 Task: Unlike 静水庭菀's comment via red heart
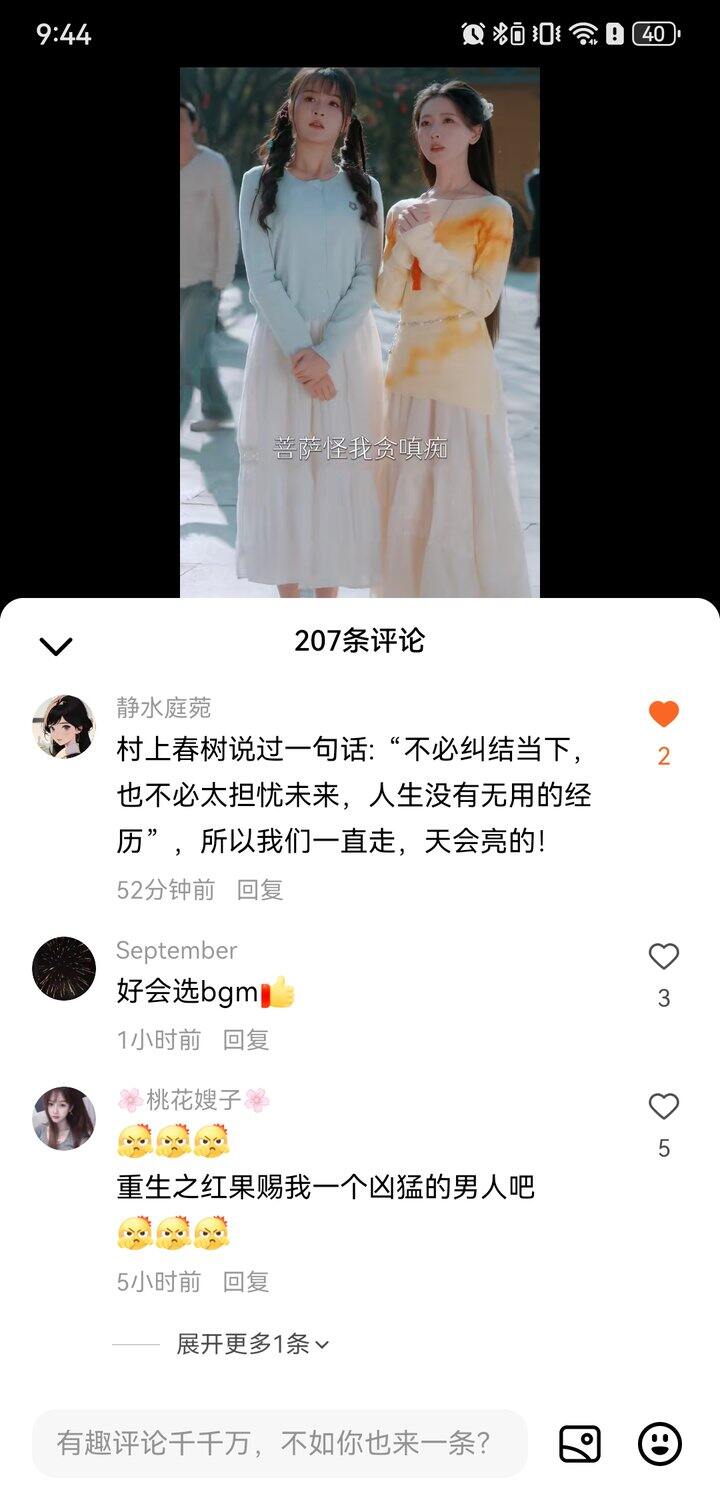pos(662,714)
